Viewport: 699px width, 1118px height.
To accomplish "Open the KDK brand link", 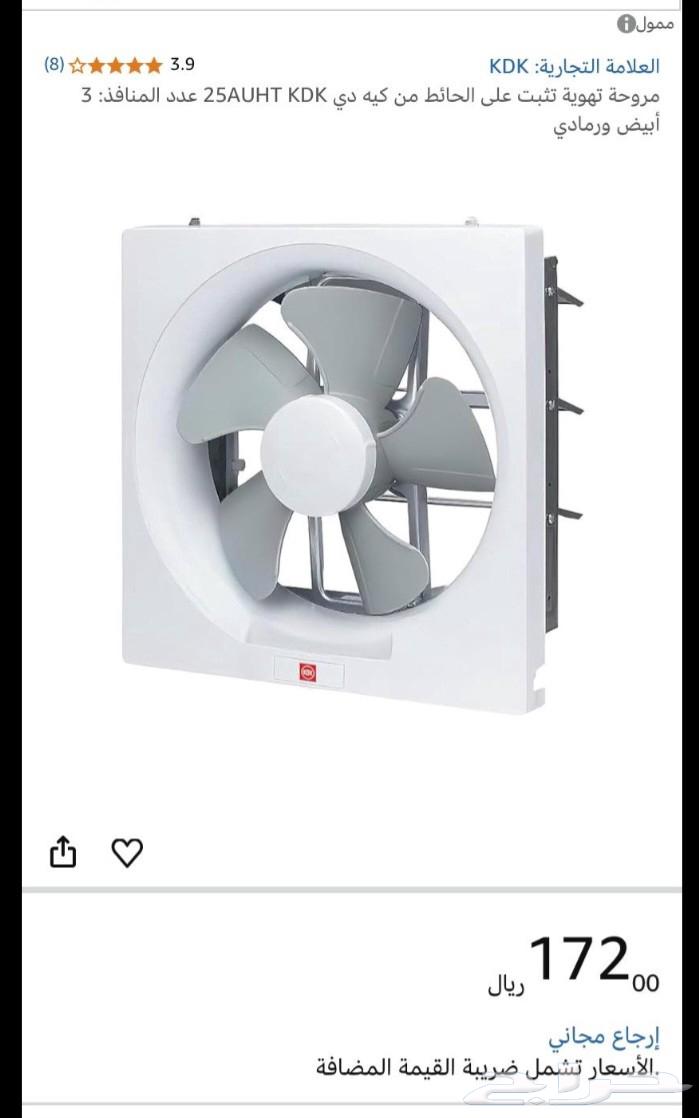I will 575,66.
